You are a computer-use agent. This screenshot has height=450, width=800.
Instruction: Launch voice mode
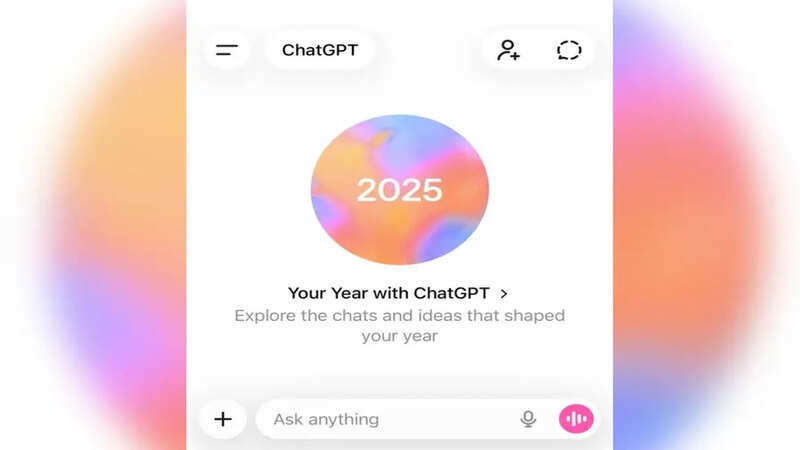click(x=576, y=419)
